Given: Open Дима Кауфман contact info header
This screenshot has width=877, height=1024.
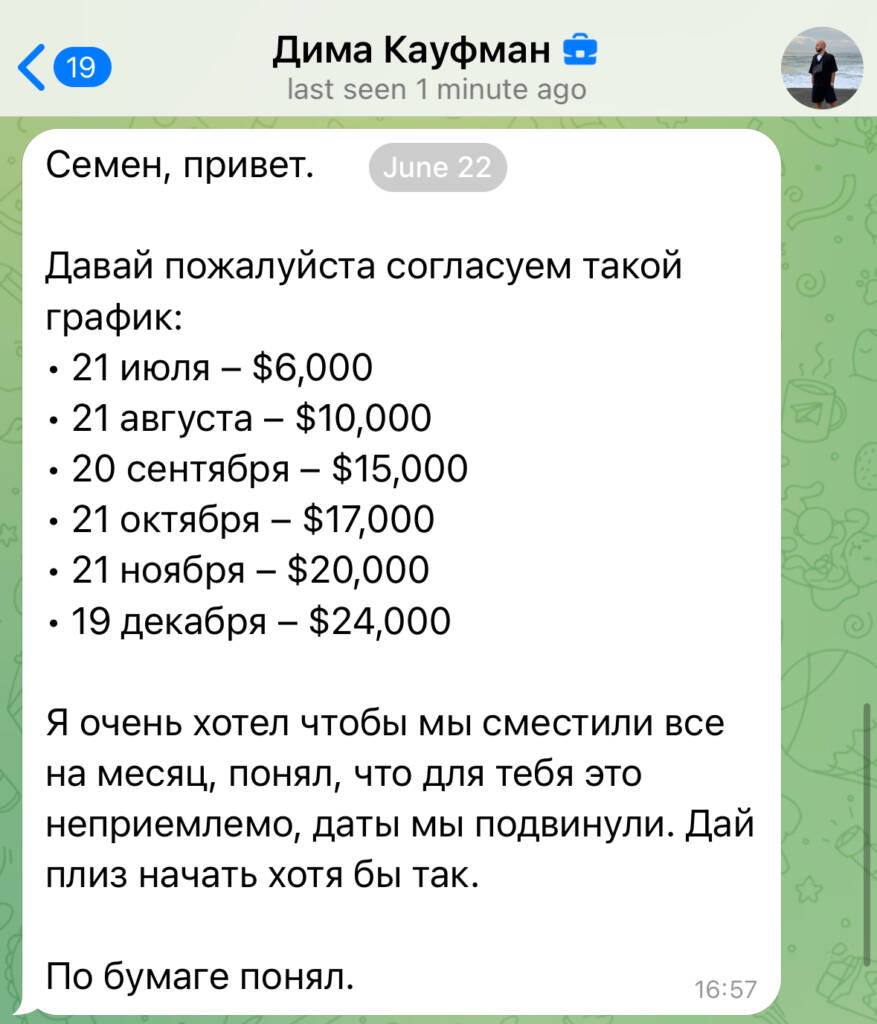Looking at the screenshot, I should tap(436, 65).
